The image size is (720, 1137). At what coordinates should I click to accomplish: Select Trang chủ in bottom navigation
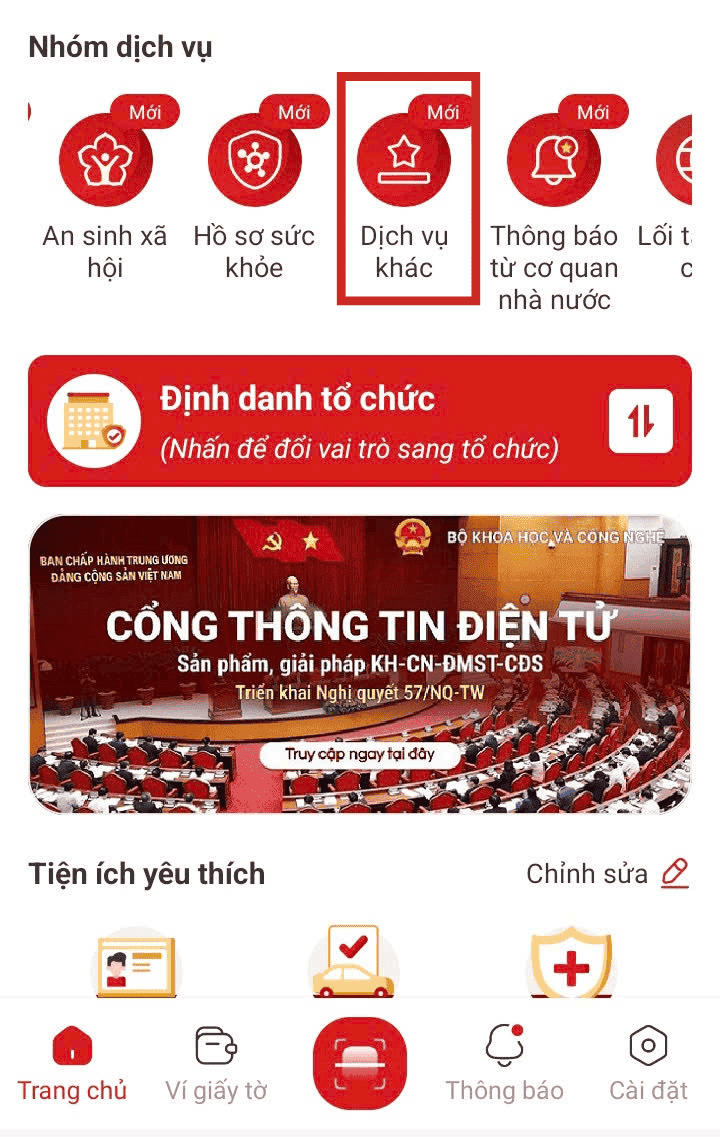point(72,1063)
